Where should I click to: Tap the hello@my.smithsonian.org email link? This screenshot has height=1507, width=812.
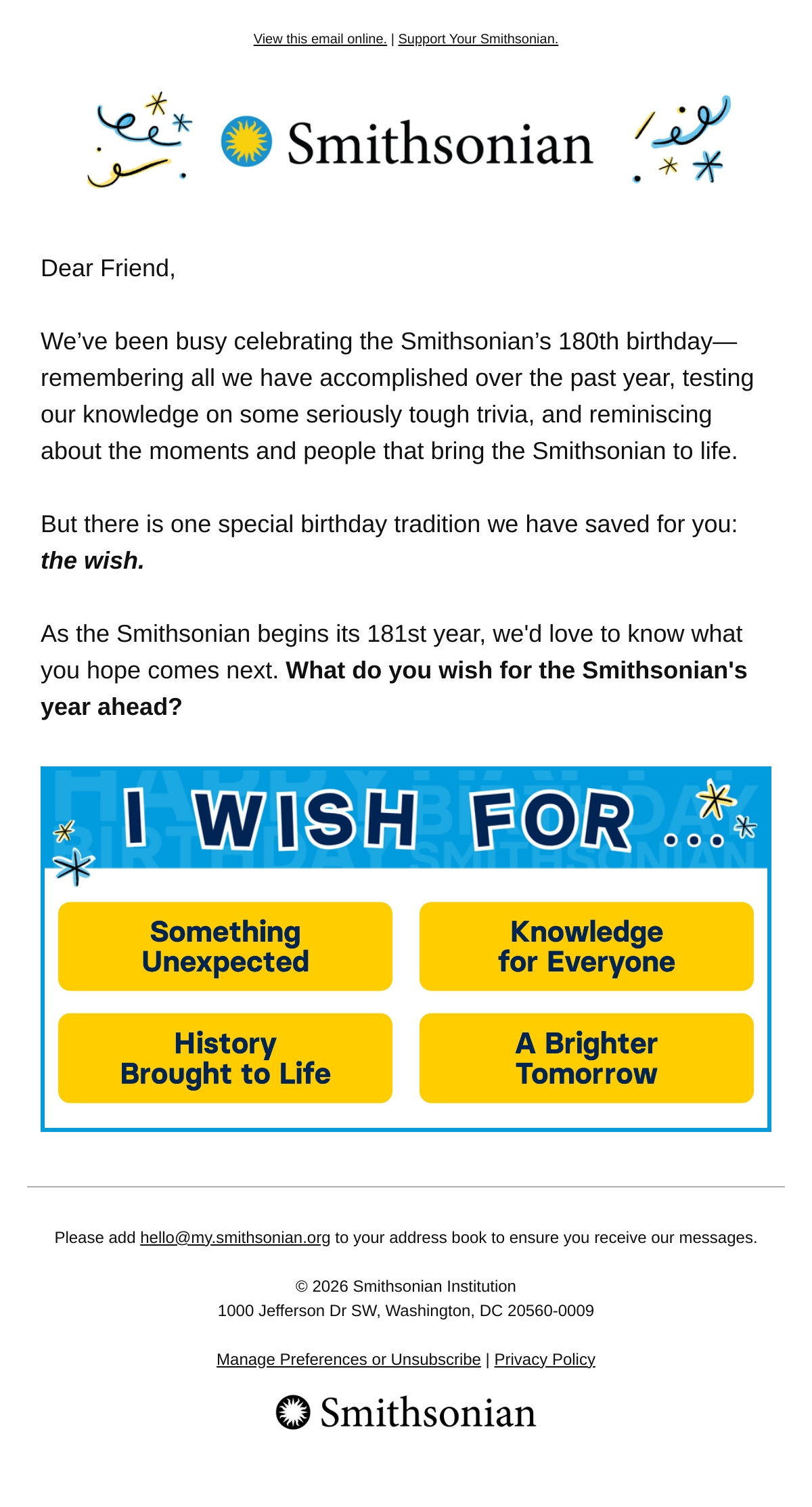[x=235, y=1238]
